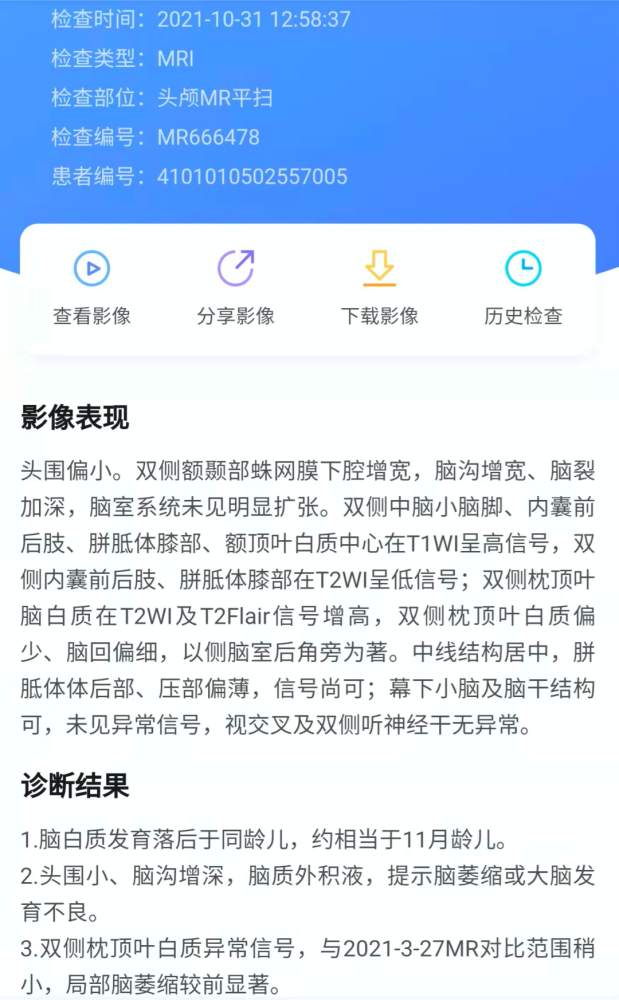
Task: Open 历史检查 exam history
Action: click(x=523, y=288)
